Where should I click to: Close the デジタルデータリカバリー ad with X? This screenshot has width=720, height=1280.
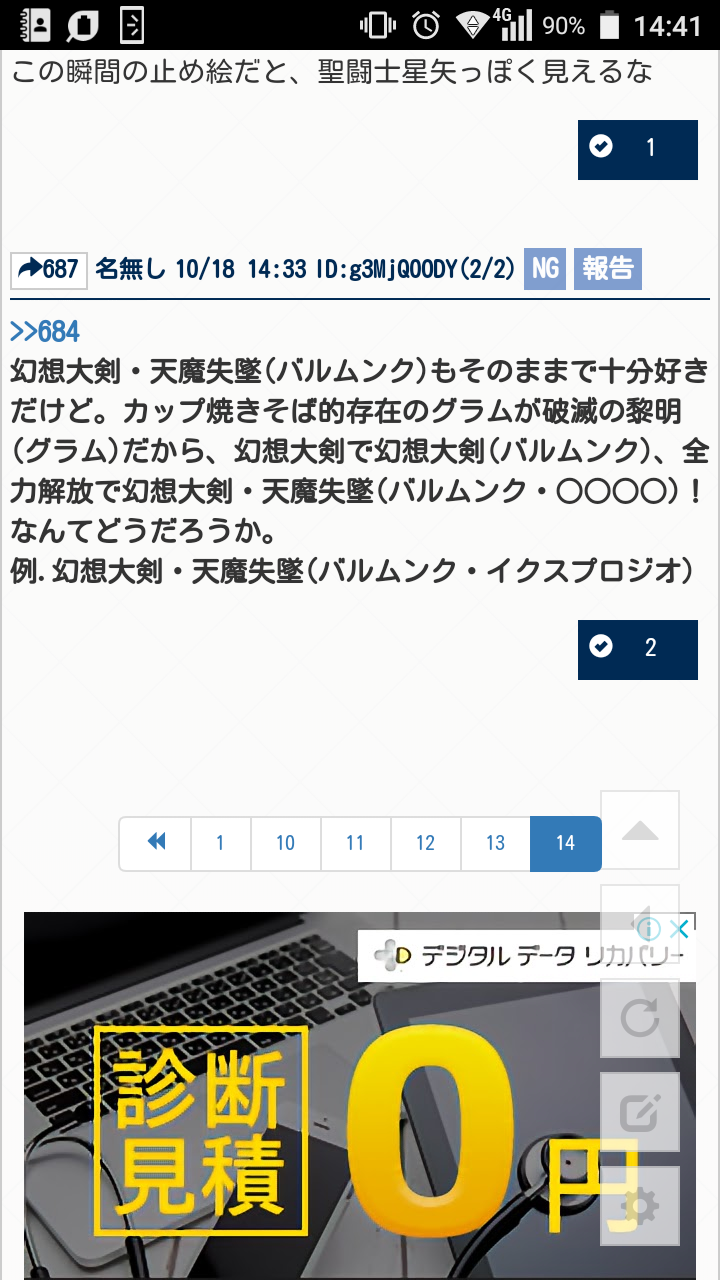679,929
